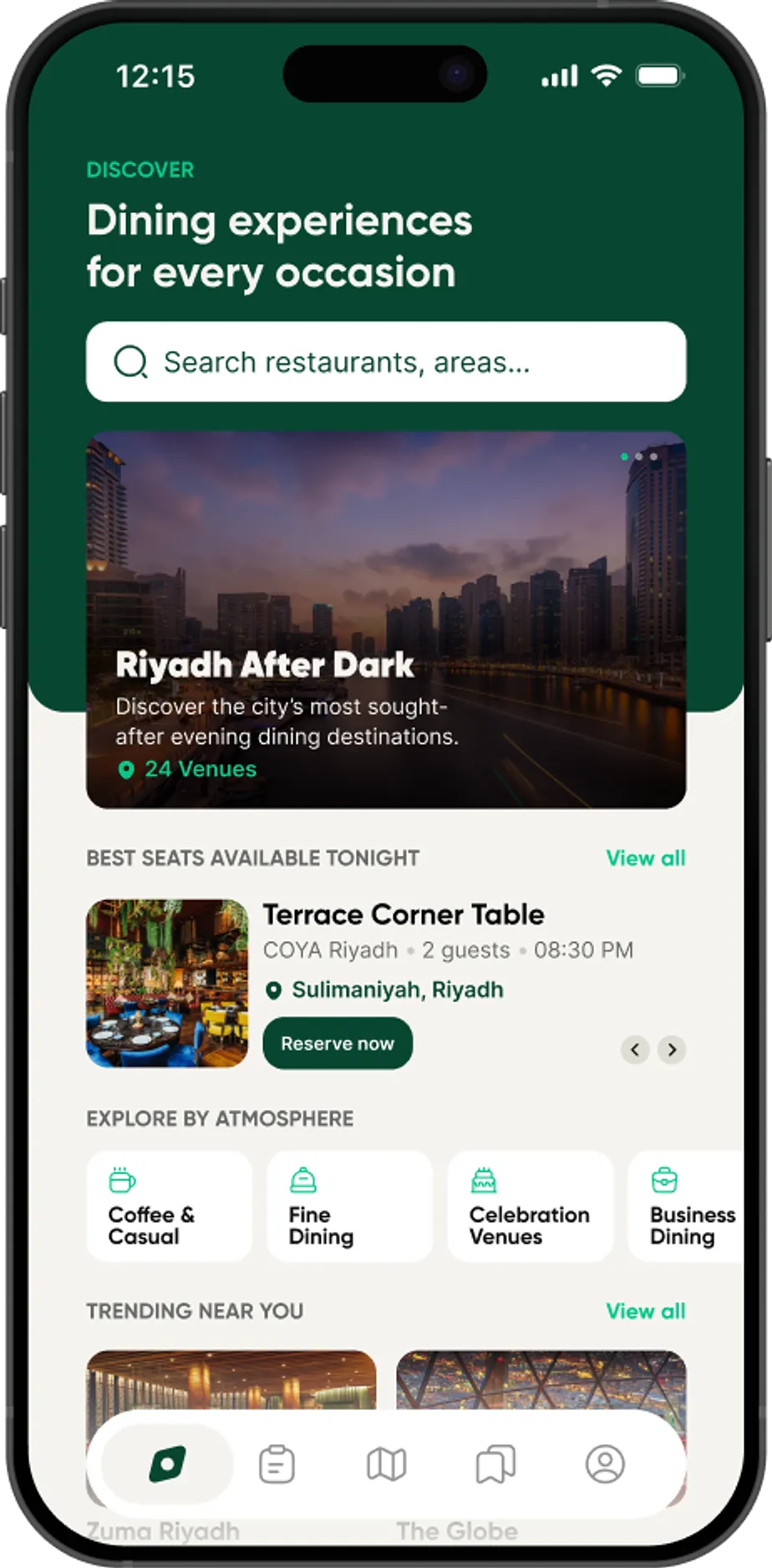Reserve the Terrace Corner Table now
772x1568 pixels.
[x=338, y=1043]
